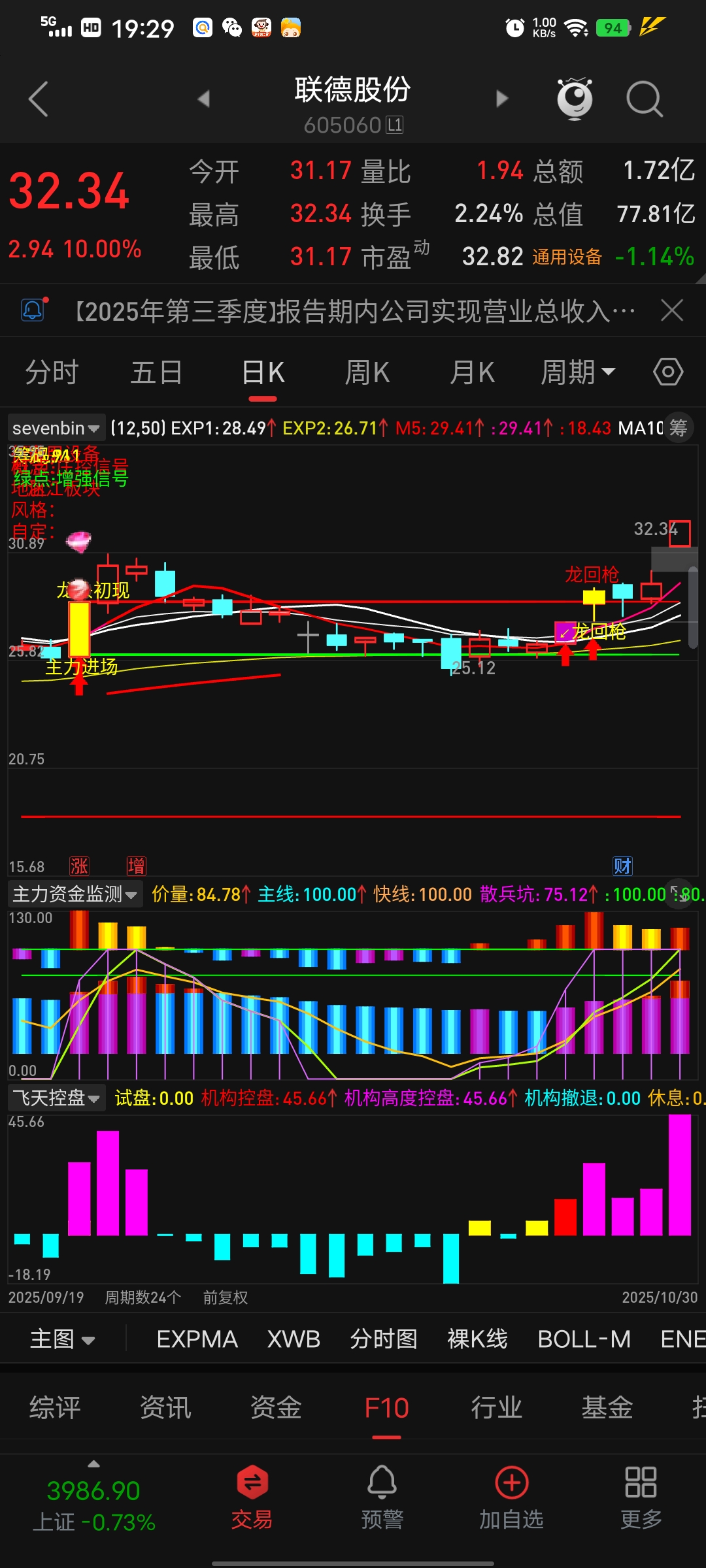Show the 月K chart

[472, 373]
